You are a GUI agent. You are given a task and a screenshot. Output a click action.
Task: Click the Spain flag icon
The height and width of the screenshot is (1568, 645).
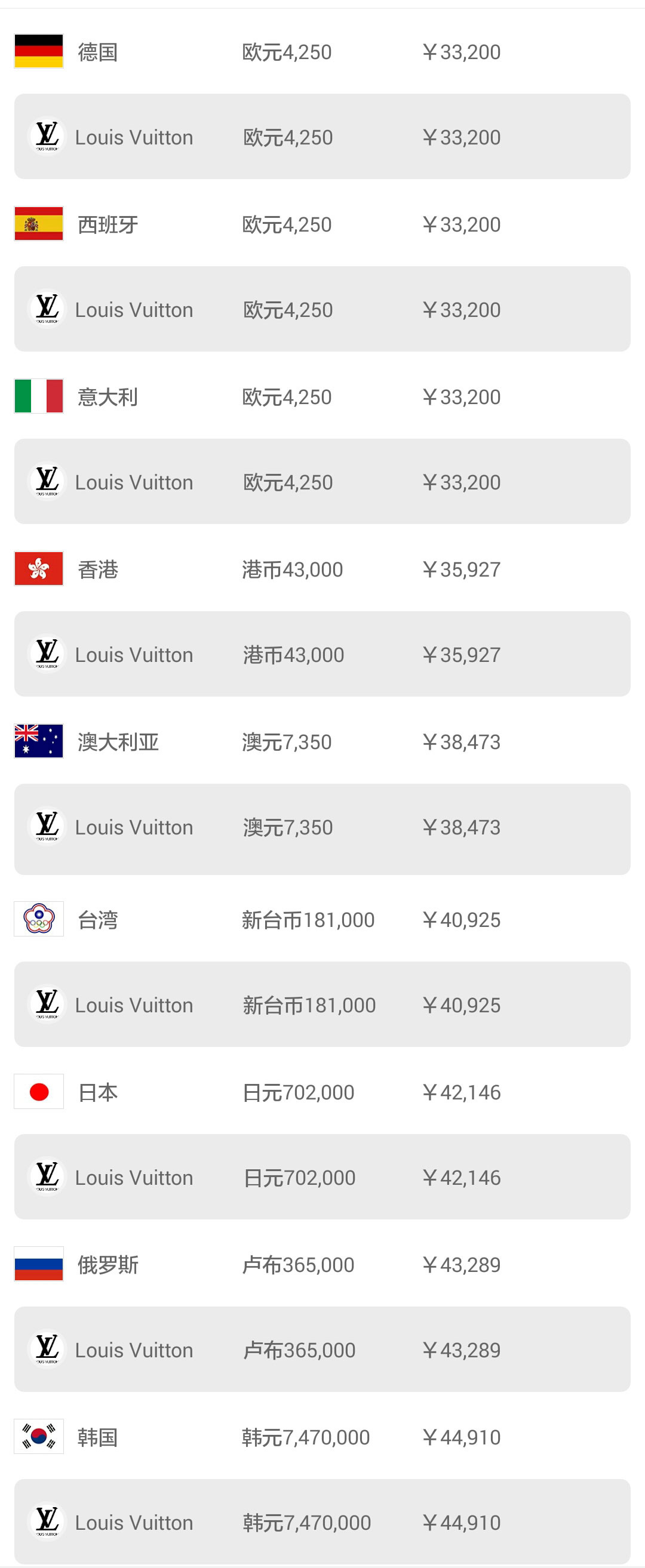[x=38, y=223]
